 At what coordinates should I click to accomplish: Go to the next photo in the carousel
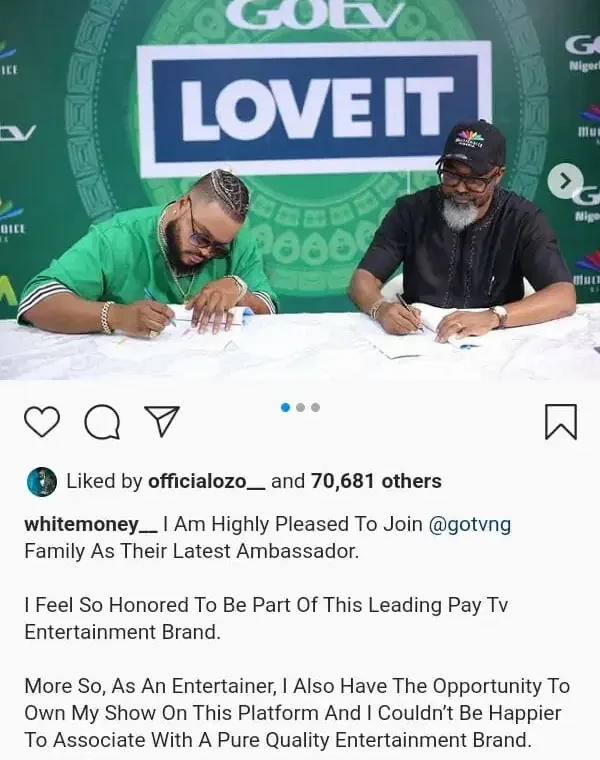pyautogui.click(x=565, y=181)
